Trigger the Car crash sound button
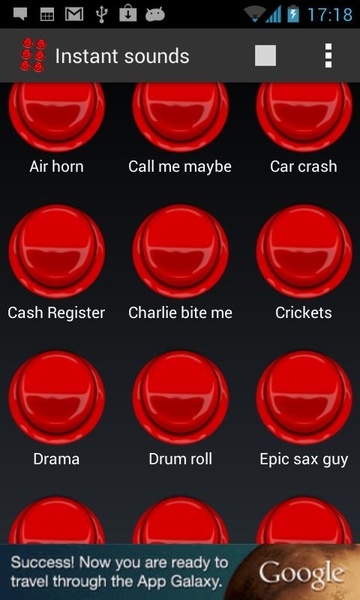Viewport: 360px width, 600px height. coord(304,117)
